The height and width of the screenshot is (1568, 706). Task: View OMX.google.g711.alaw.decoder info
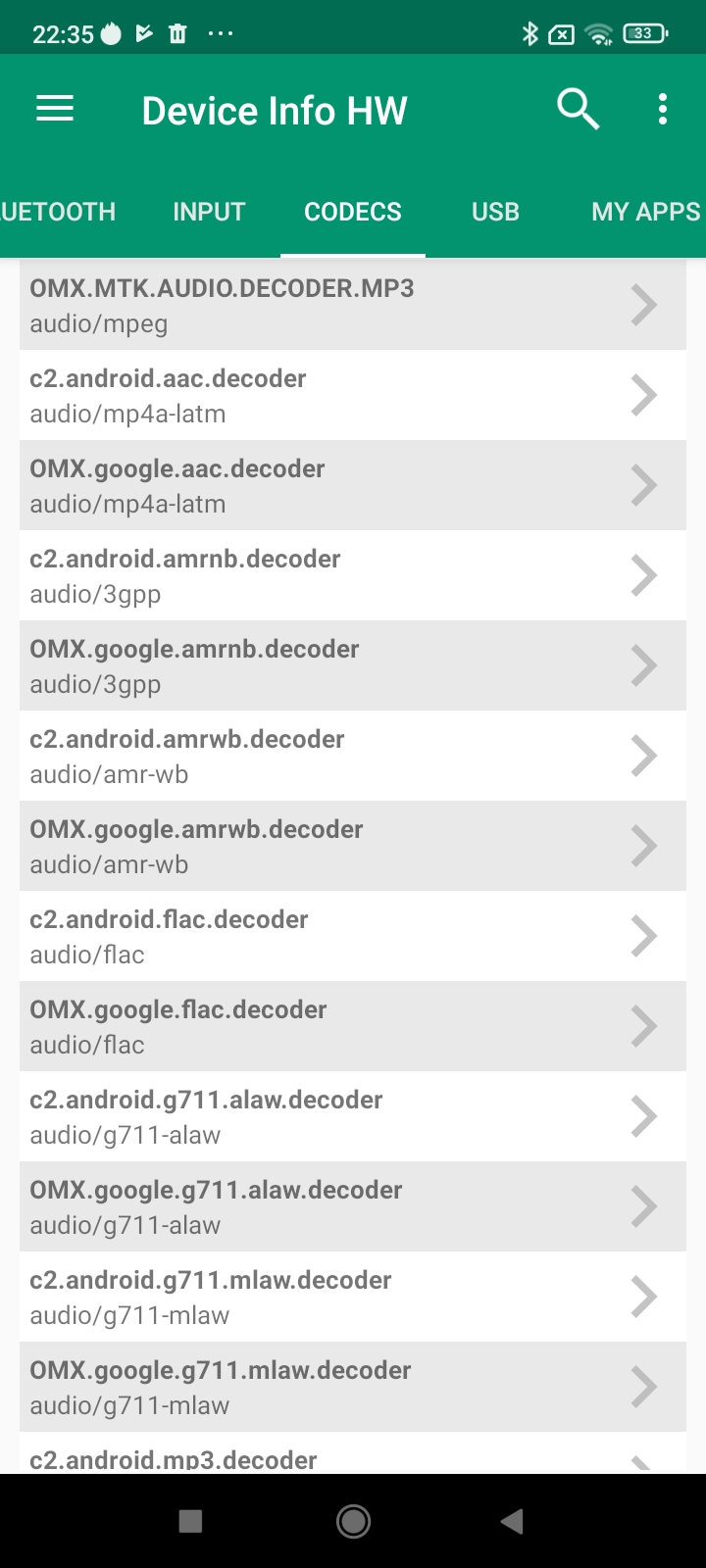pyautogui.click(x=353, y=1206)
